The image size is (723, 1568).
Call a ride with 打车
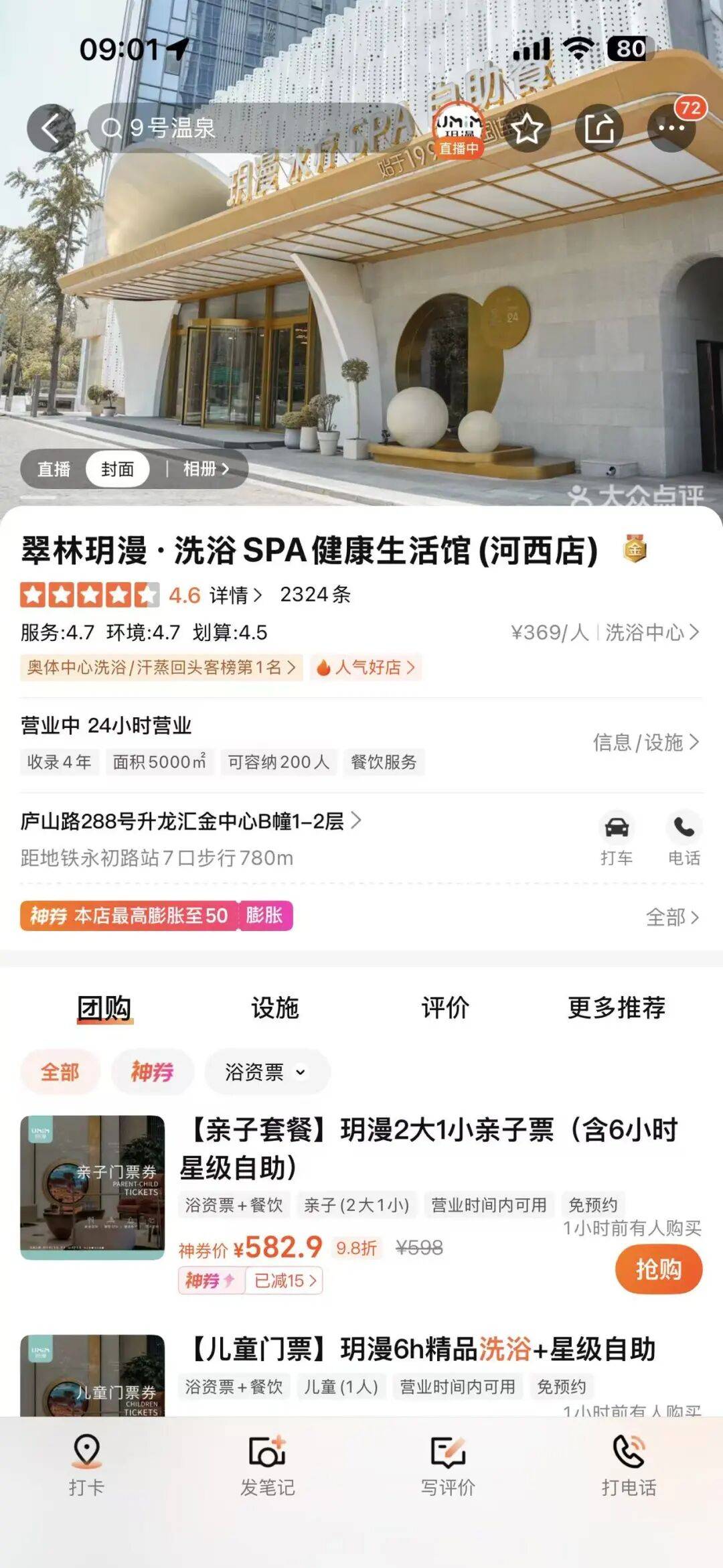(617, 838)
